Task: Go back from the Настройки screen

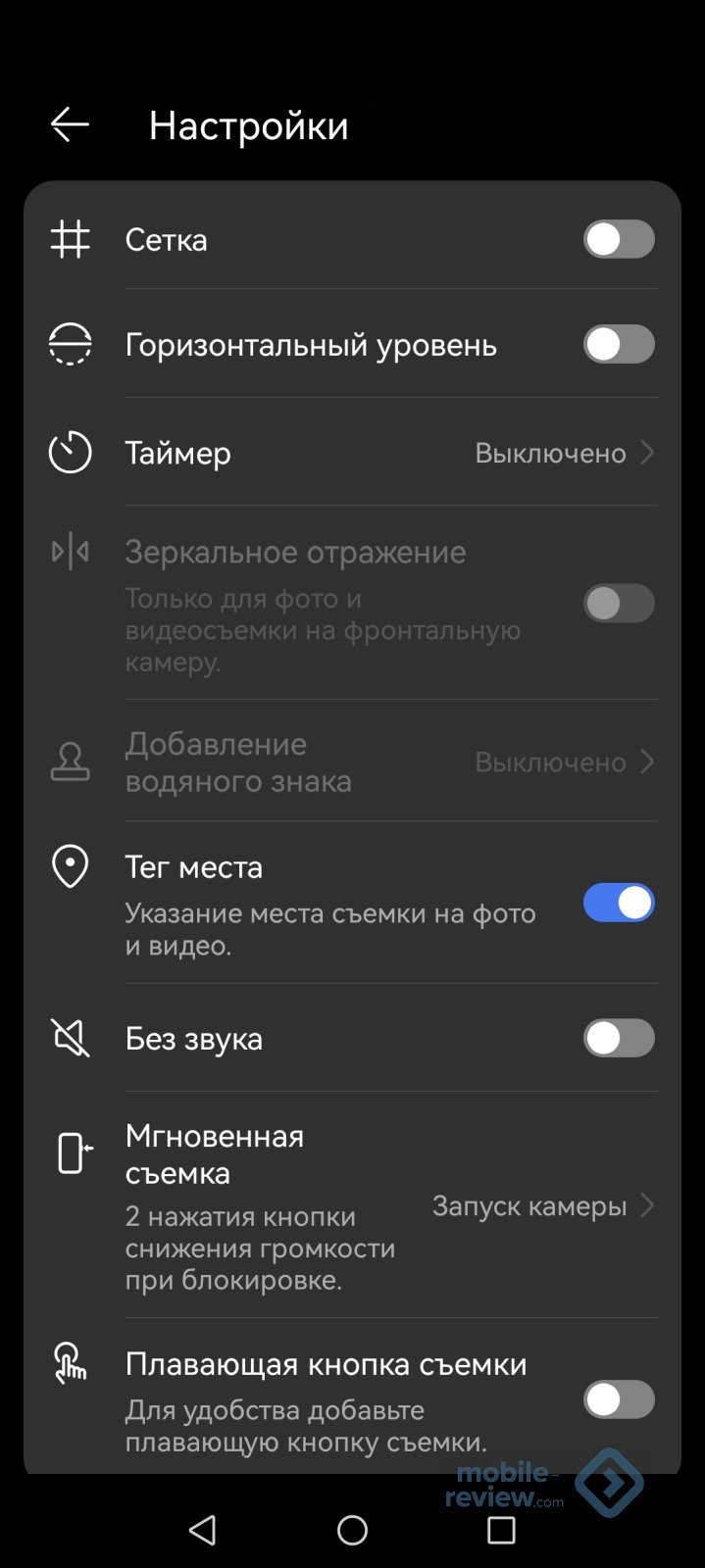Action: pos(70,124)
